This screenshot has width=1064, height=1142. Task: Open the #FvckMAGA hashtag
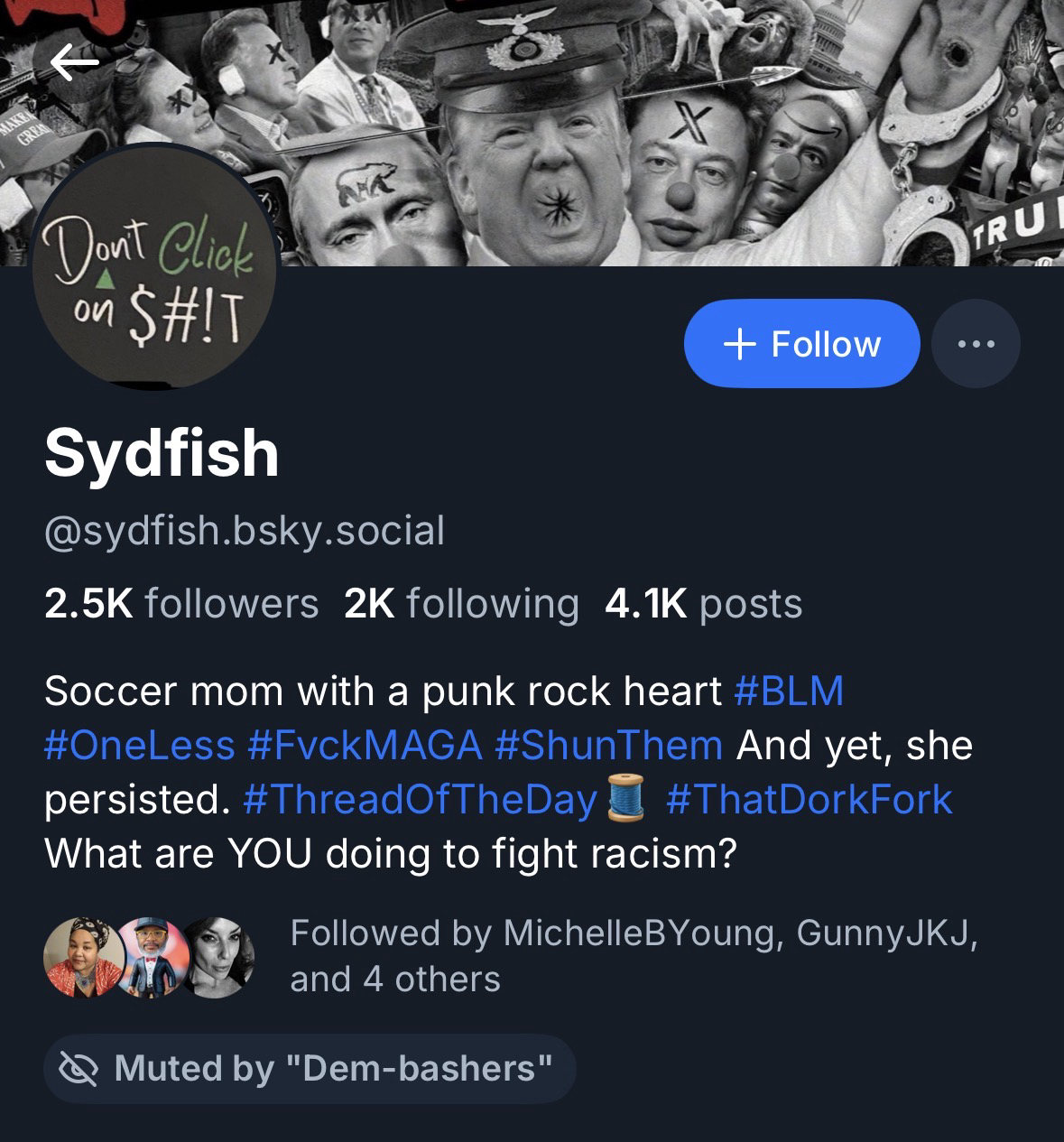(365, 746)
